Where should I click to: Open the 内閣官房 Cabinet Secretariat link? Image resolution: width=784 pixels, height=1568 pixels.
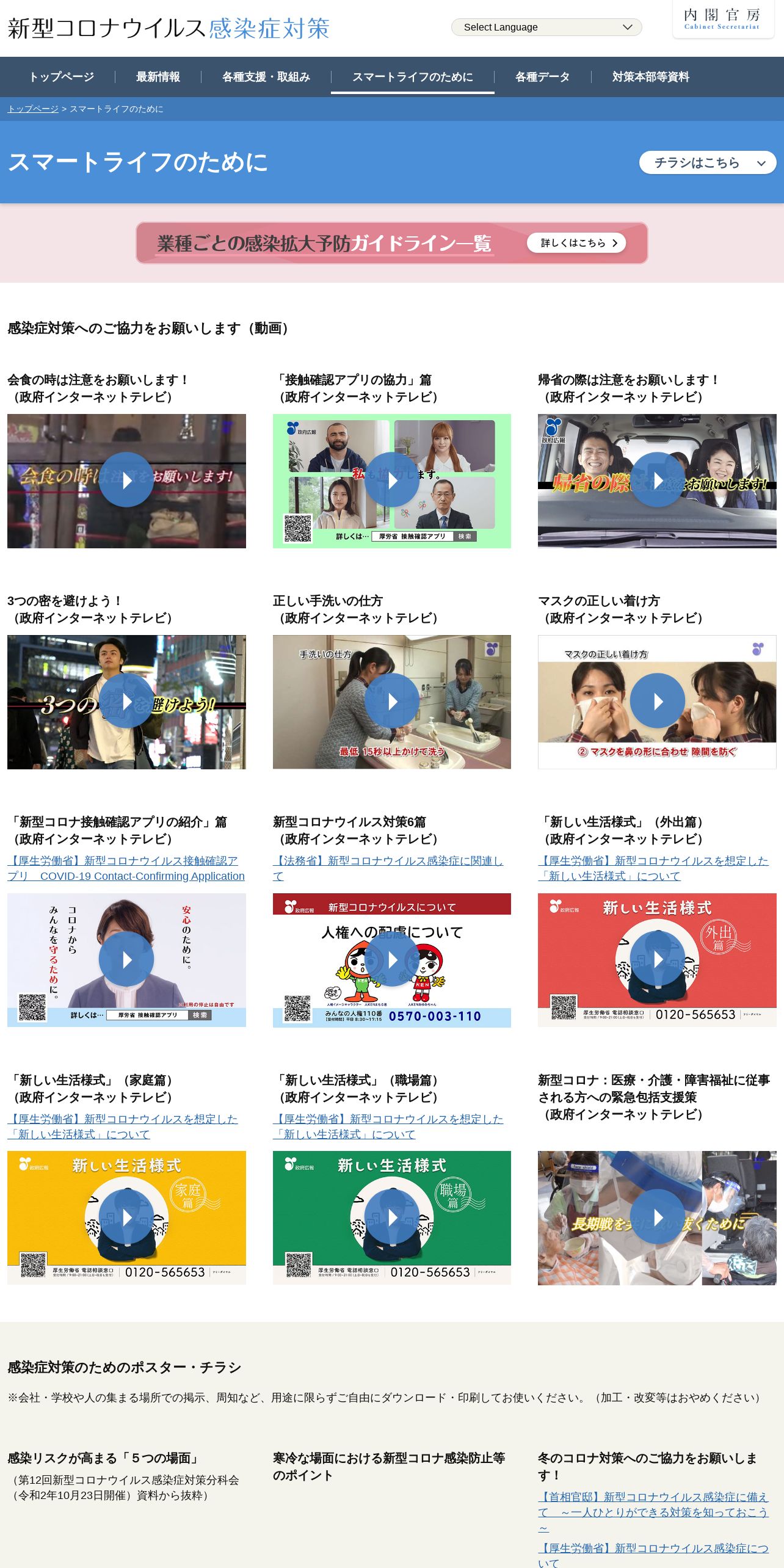pos(722,20)
